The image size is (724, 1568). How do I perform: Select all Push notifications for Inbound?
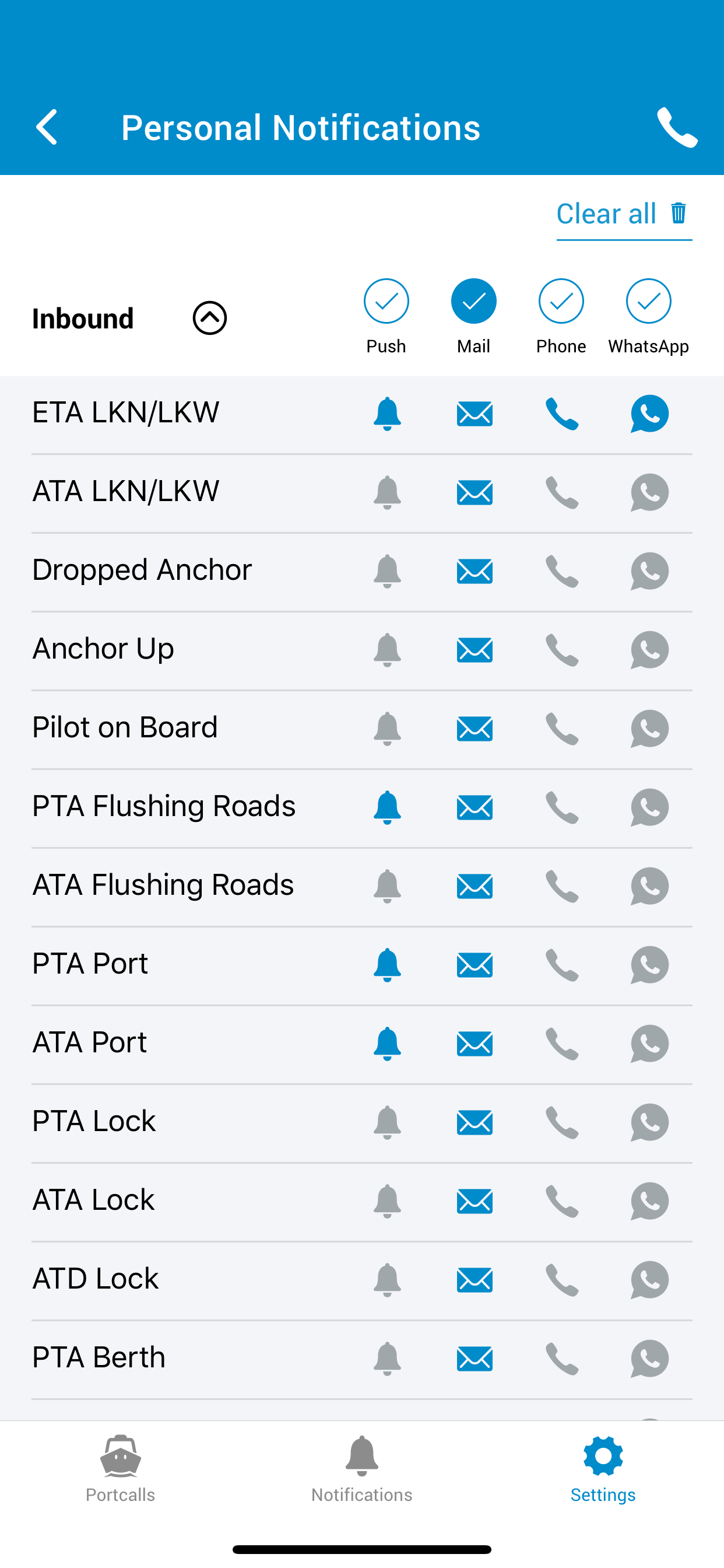pyautogui.click(x=386, y=302)
